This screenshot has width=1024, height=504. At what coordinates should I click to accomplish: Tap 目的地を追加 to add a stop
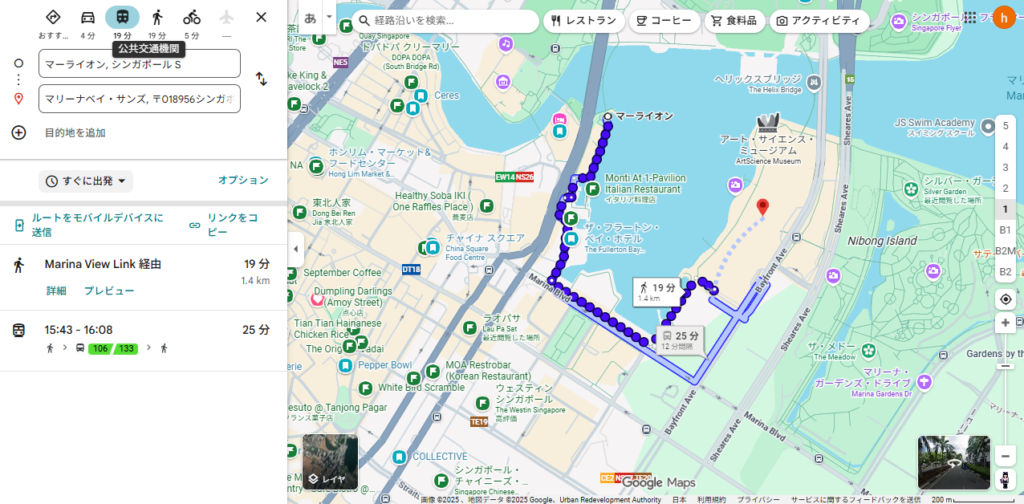74,133
